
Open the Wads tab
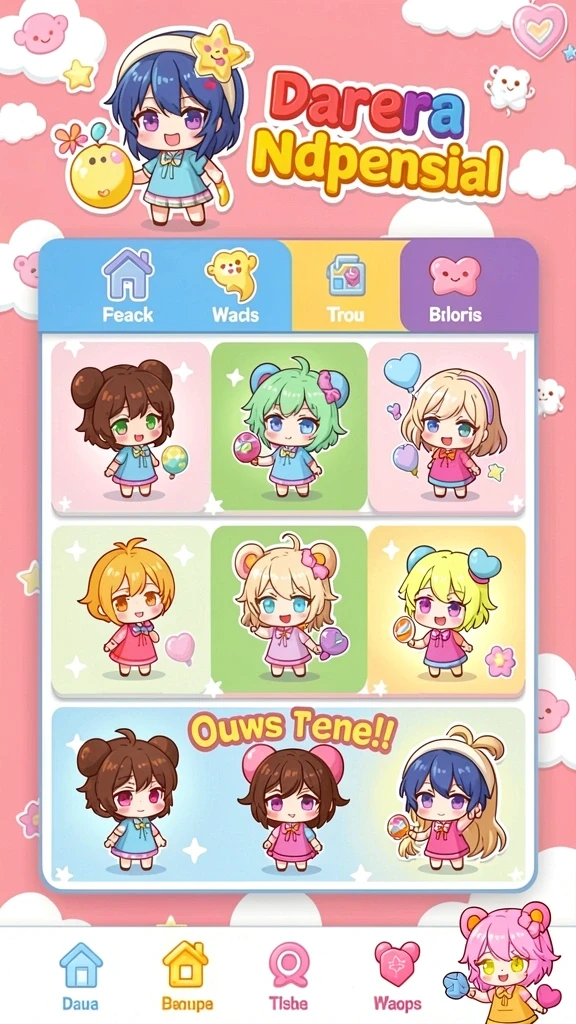point(235,285)
